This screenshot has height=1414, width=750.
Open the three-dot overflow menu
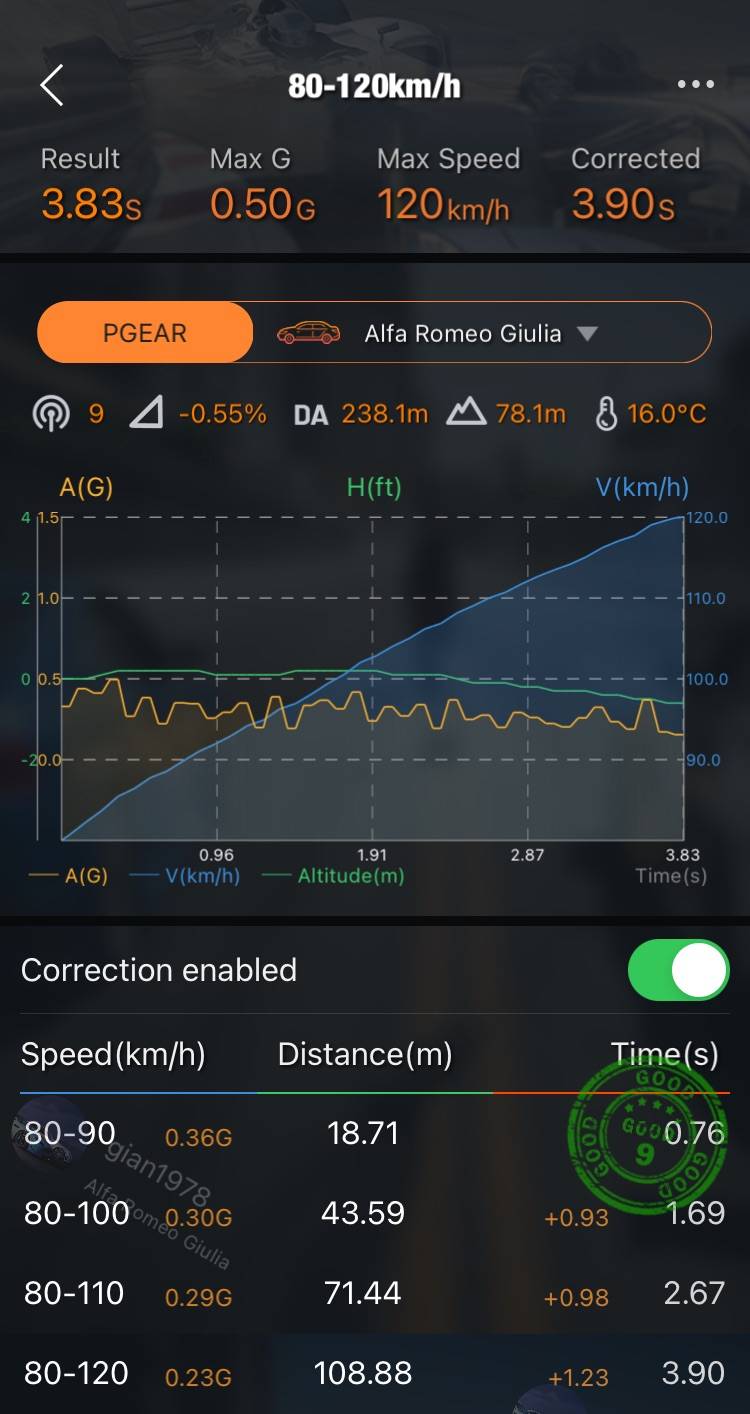coord(696,85)
